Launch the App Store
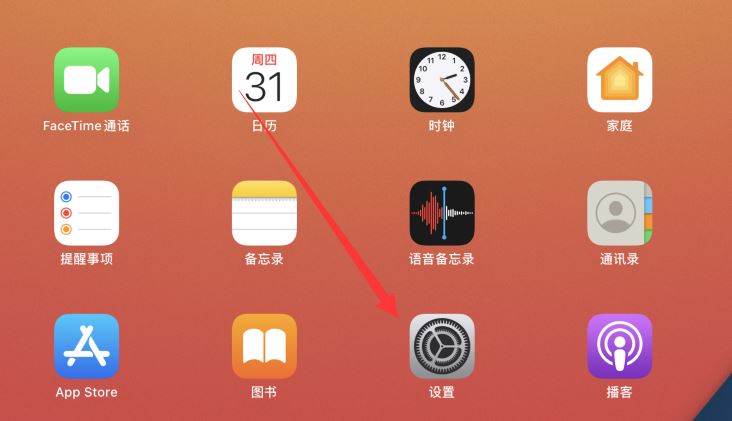732x421 pixels. click(86, 346)
